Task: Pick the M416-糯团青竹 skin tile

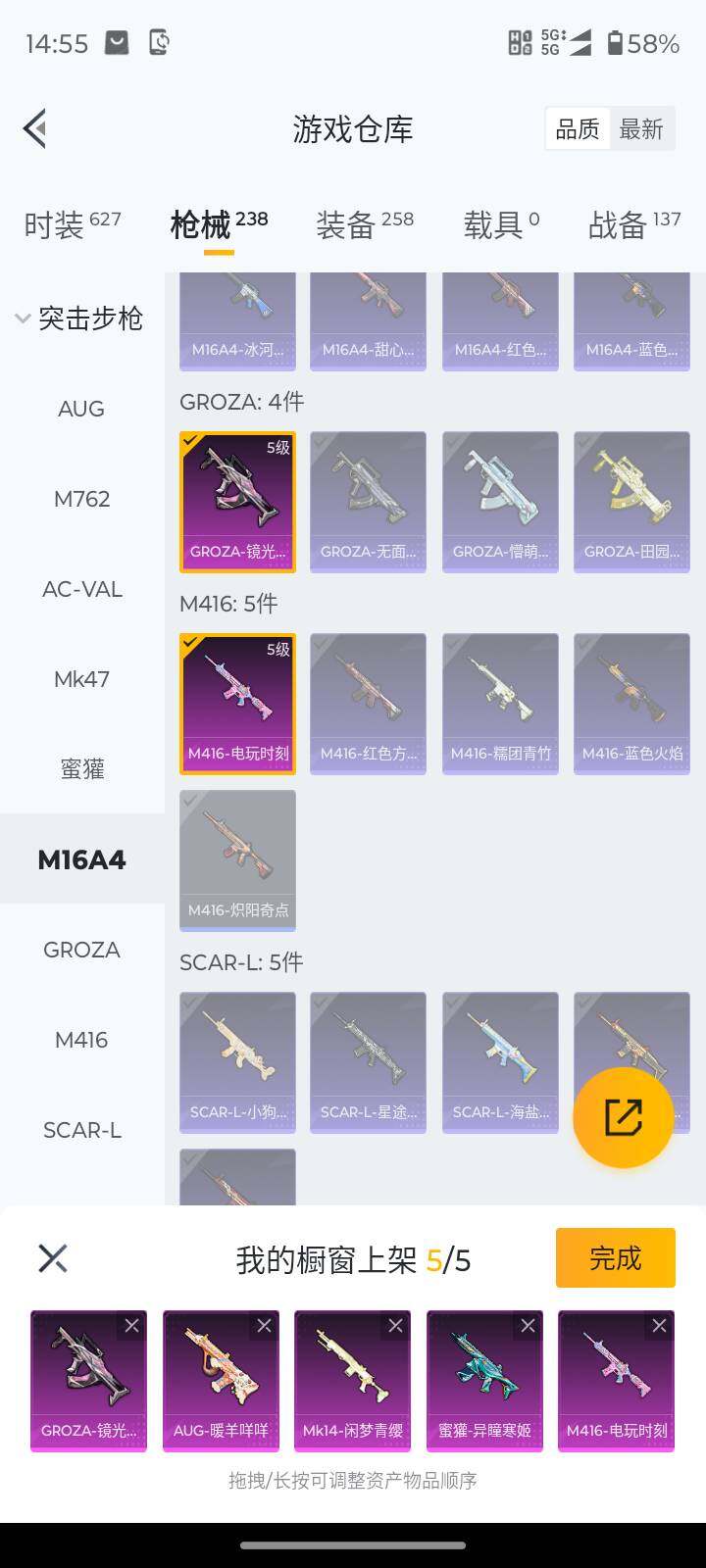Action: (x=500, y=703)
